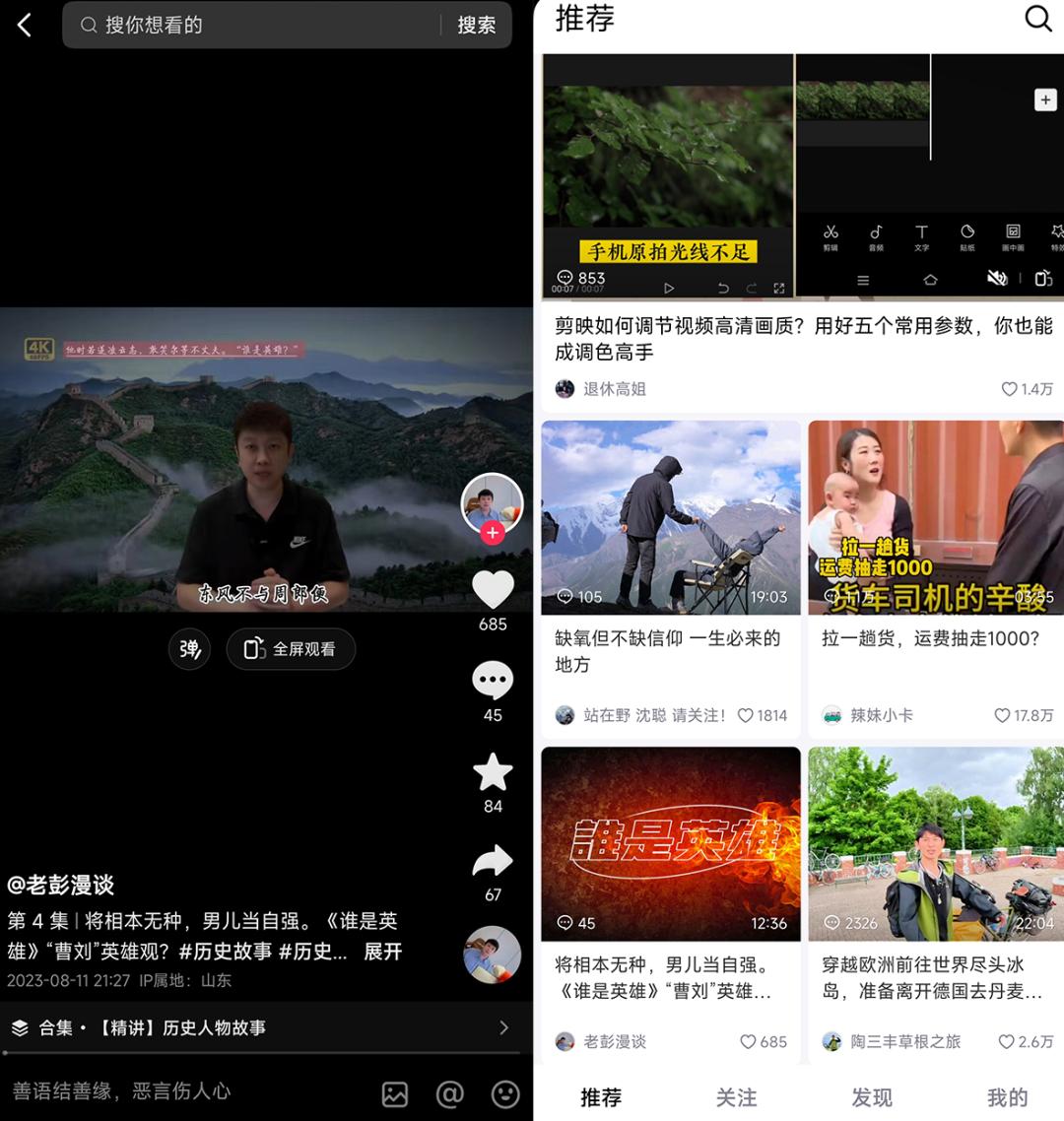Go back from the video page
Screen dimensions: 1064x1121
(26, 25)
